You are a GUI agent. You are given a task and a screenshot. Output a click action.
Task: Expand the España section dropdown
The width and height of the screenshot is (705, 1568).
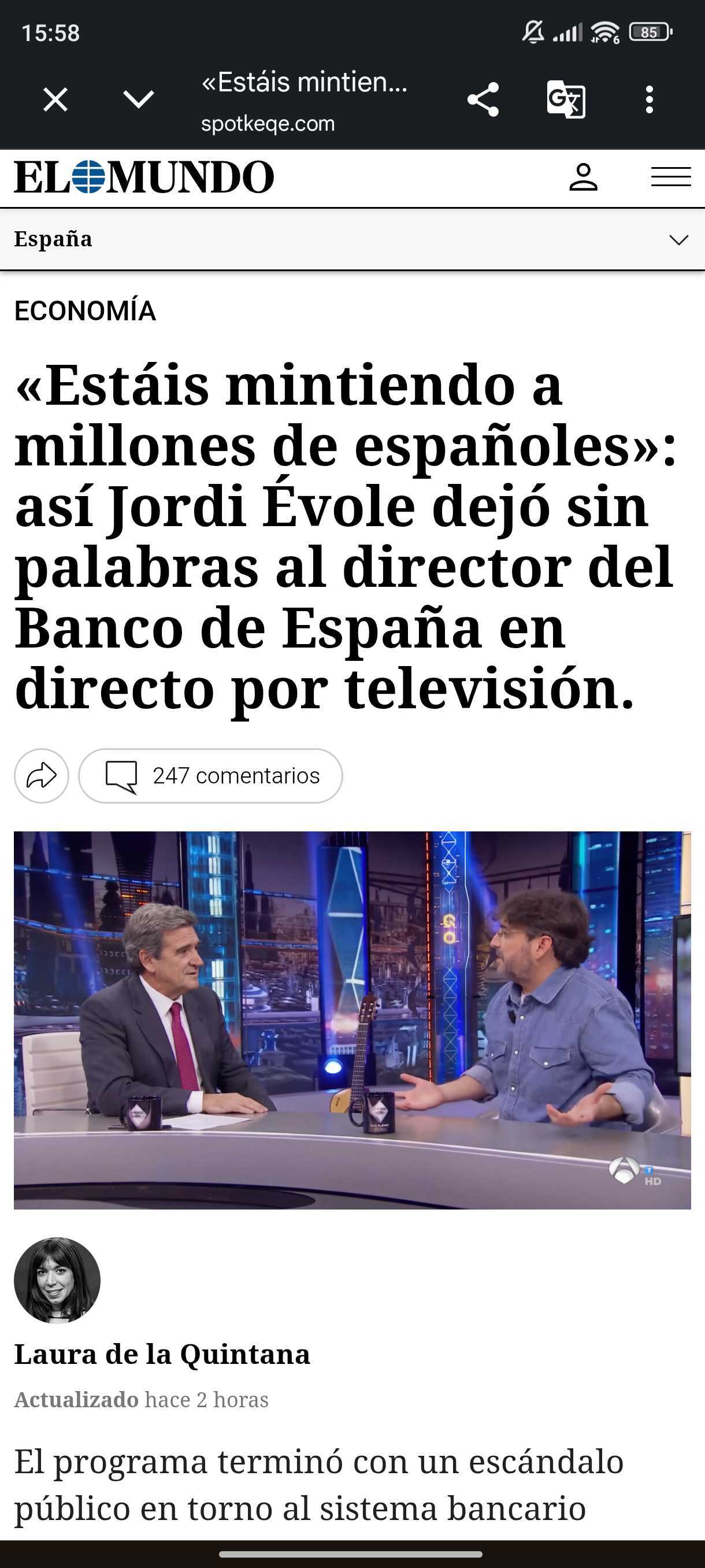678,239
